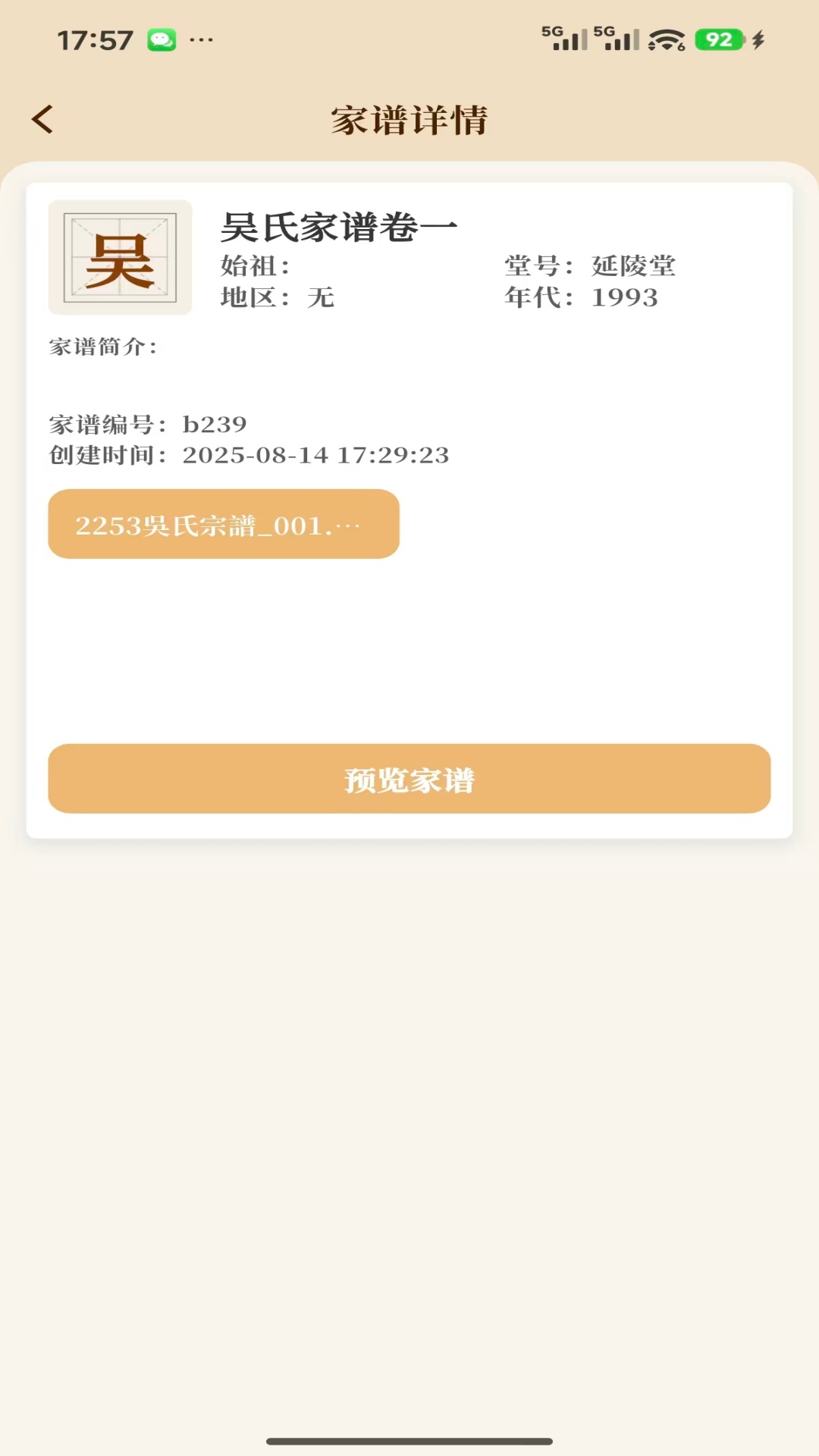Select the 吴 surname seal thumbnail
The height and width of the screenshot is (1456, 819).
click(121, 256)
